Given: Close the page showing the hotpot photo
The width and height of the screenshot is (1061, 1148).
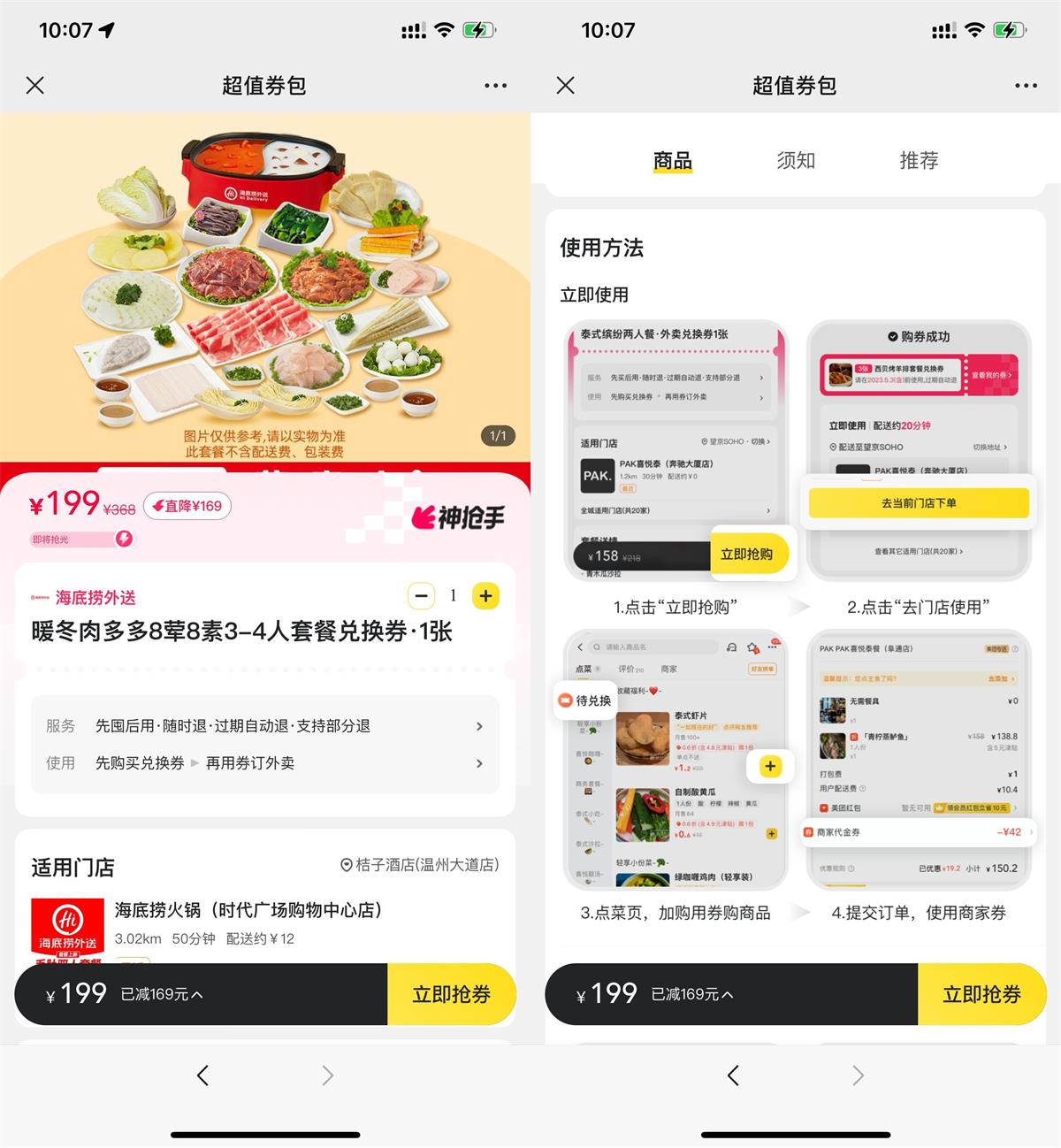Looking at the screenshot, I should point(35,86).
